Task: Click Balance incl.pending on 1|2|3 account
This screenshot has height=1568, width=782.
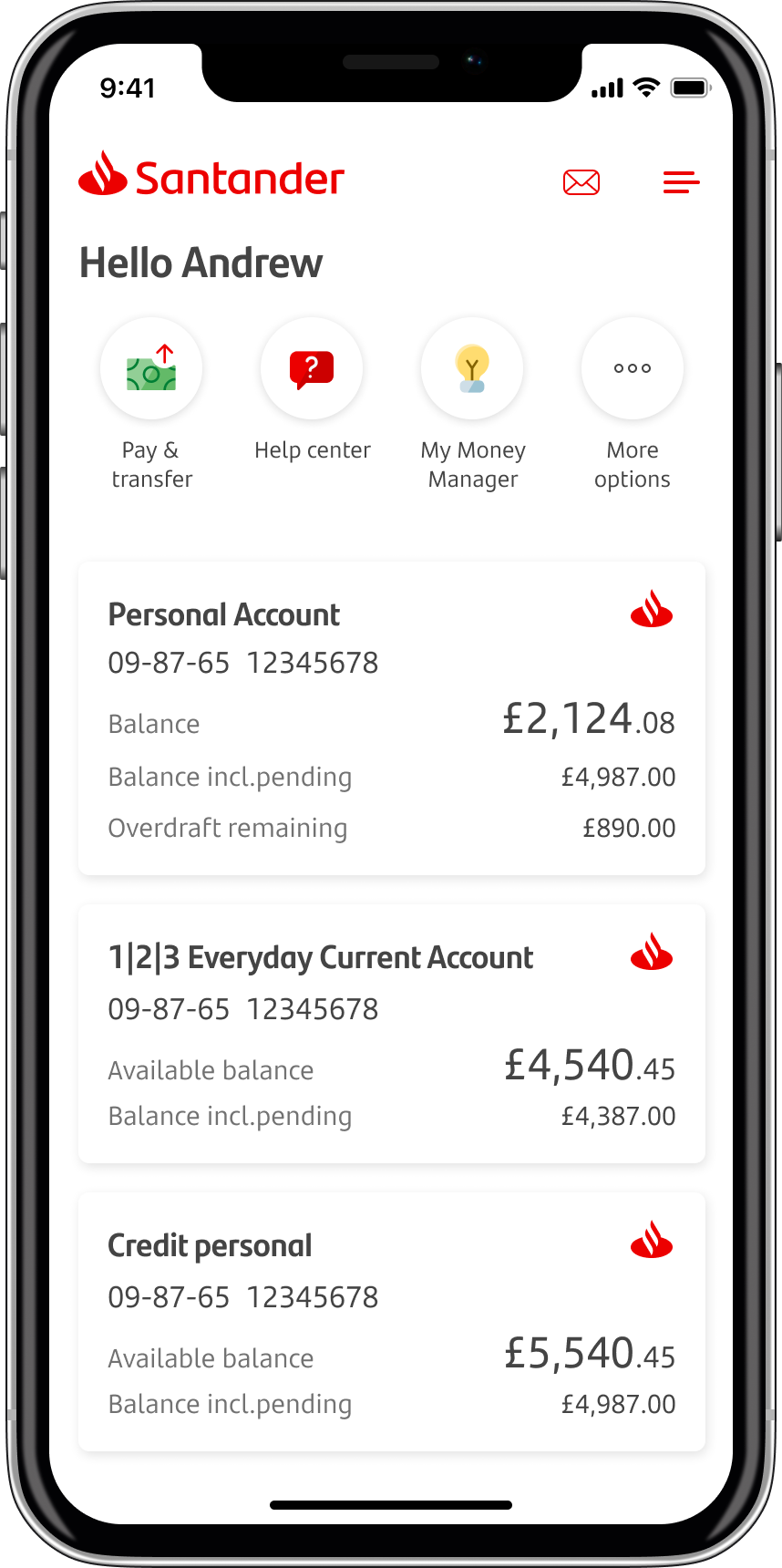Action: tap(230, 1116)
